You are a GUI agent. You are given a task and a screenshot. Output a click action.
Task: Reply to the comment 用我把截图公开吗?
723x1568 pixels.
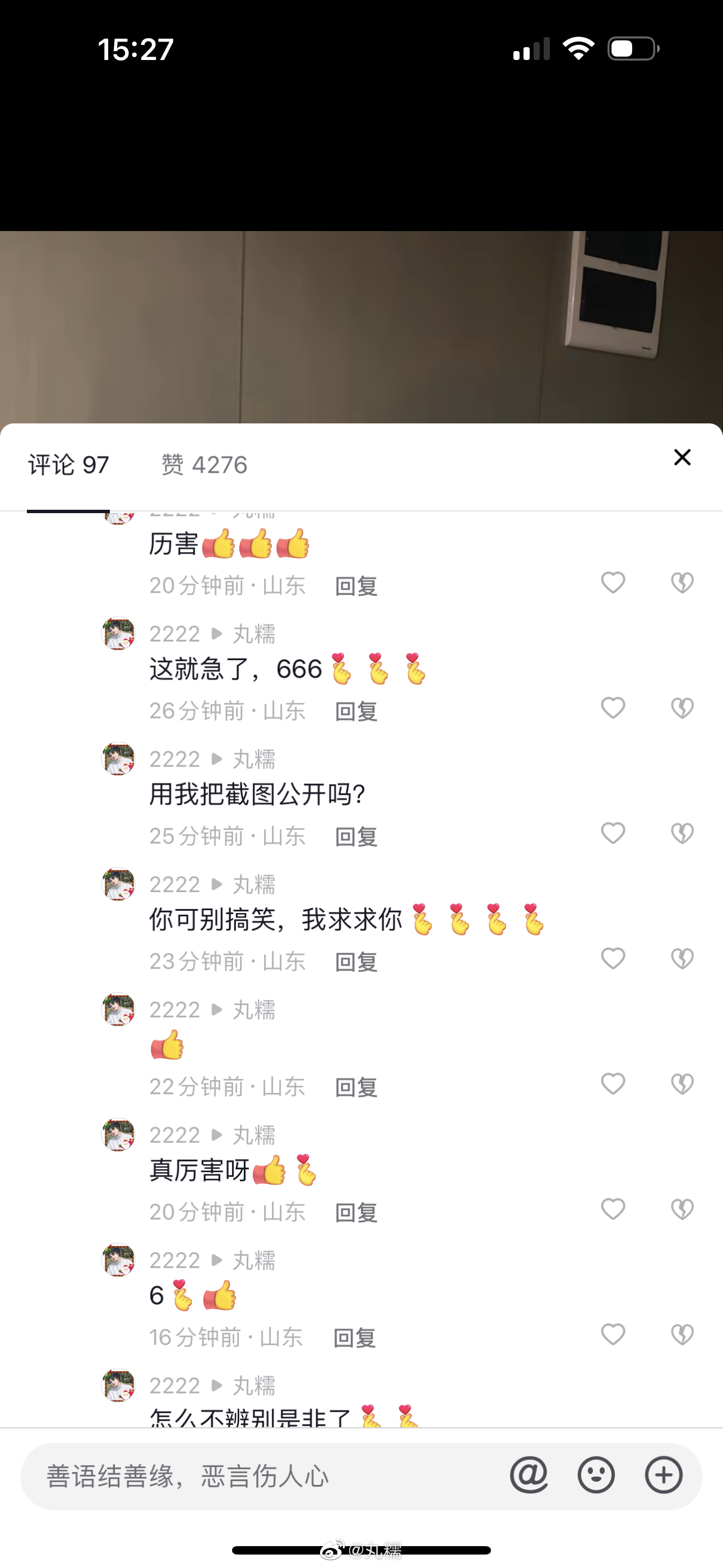click(356, 836)
